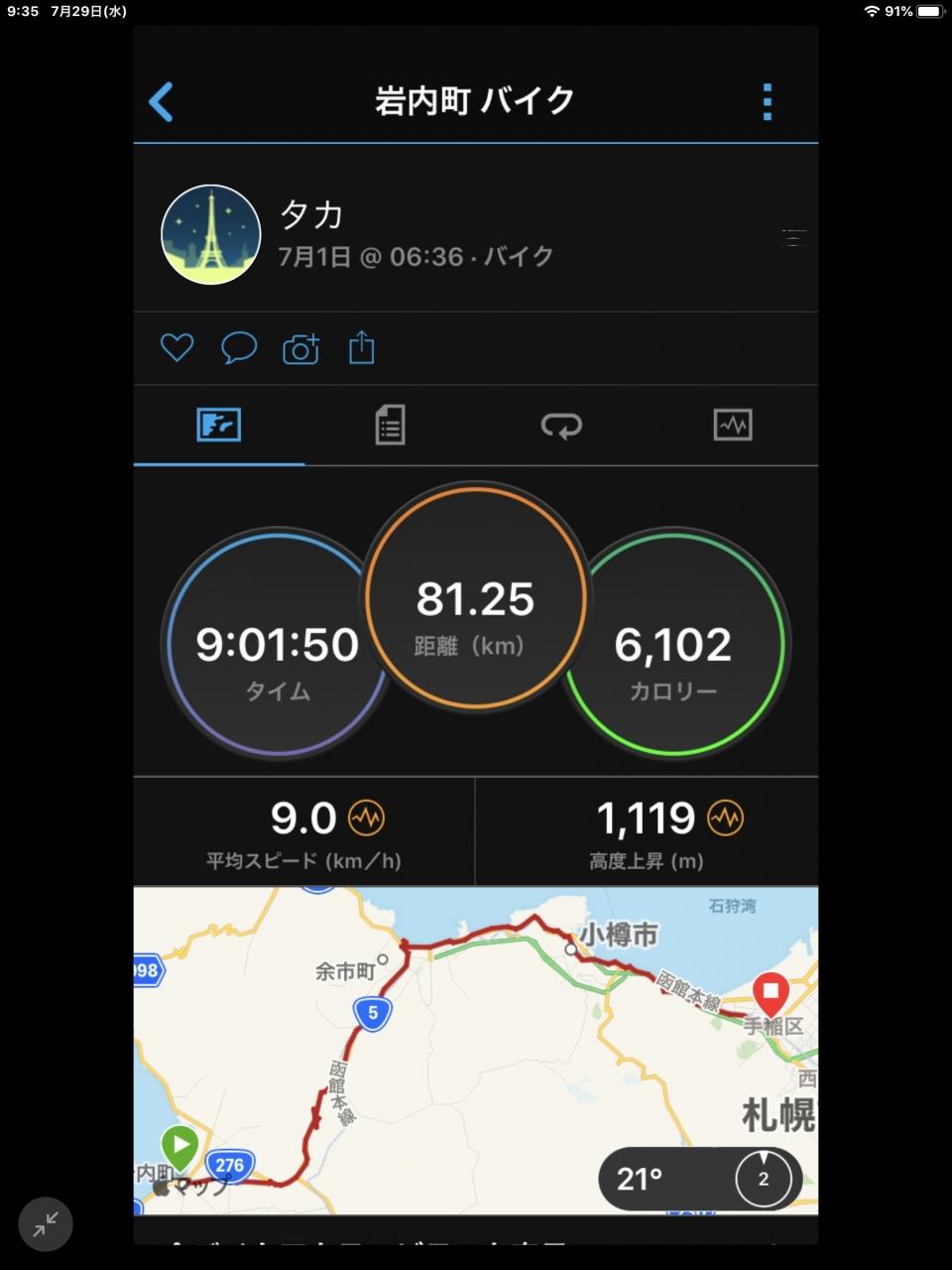
Task: Select the overview tab
Action: pyautogui.click(x=218, y=425)
